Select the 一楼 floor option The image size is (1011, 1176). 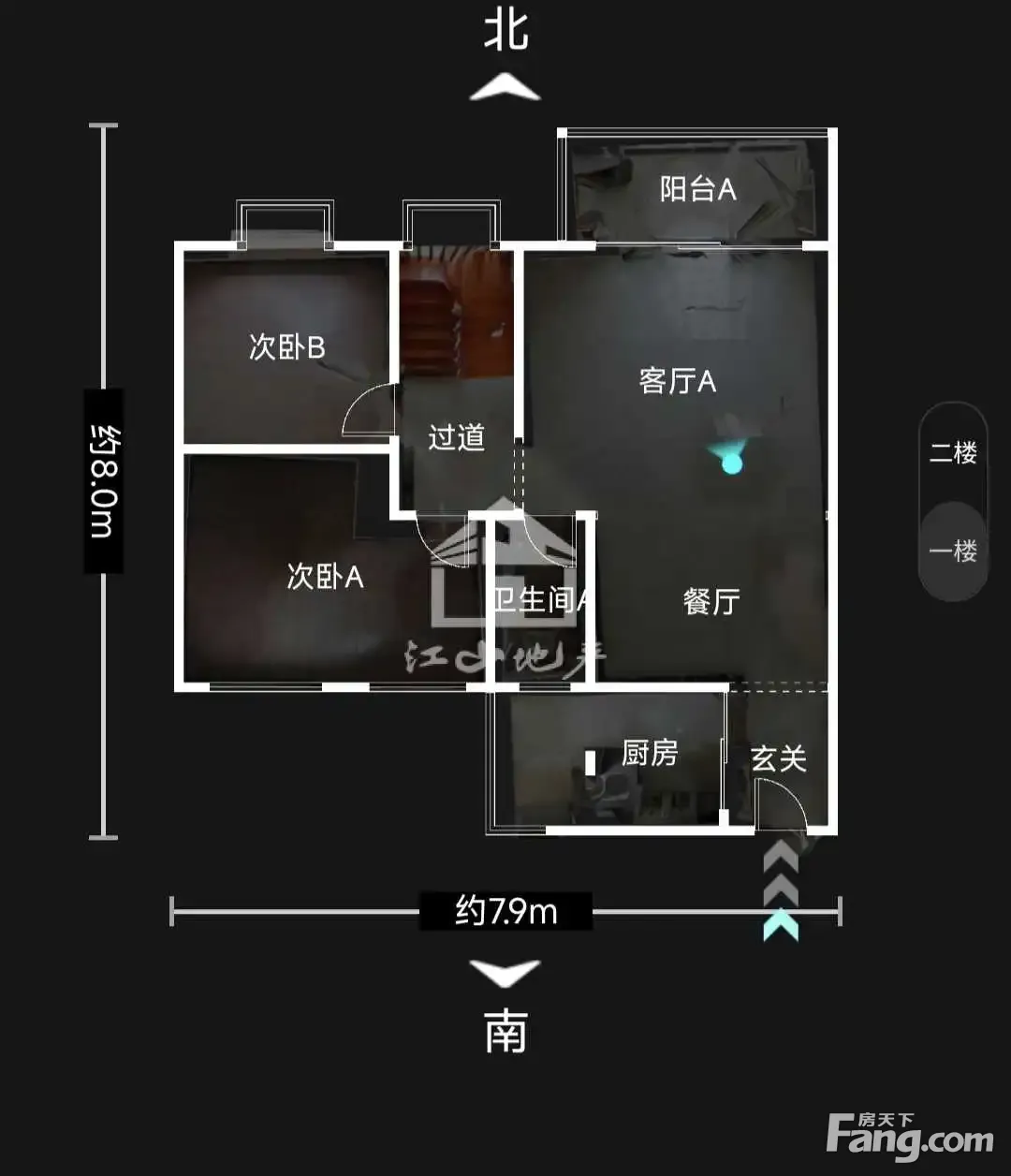[x=953, y=551]
